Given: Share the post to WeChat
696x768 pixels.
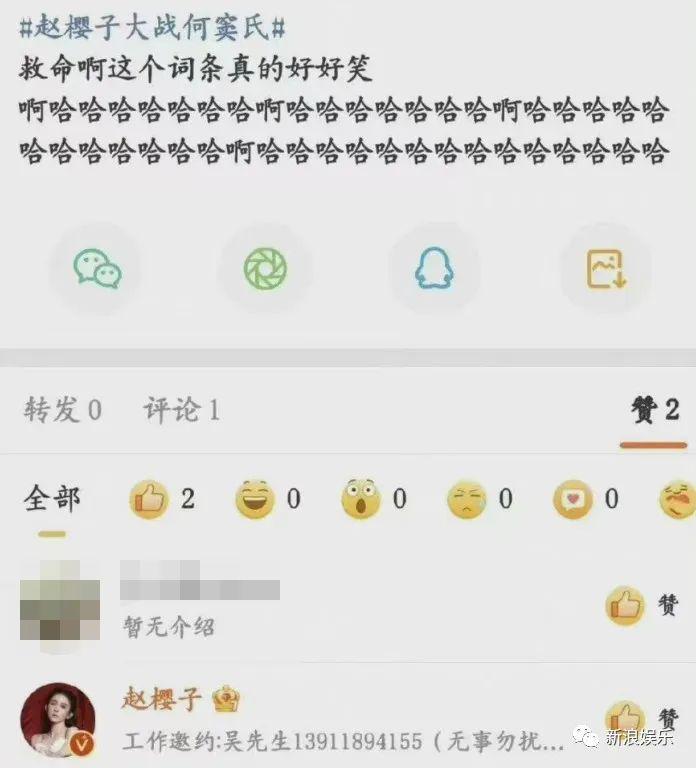Looking at the screenshot, I should point(97,268).
